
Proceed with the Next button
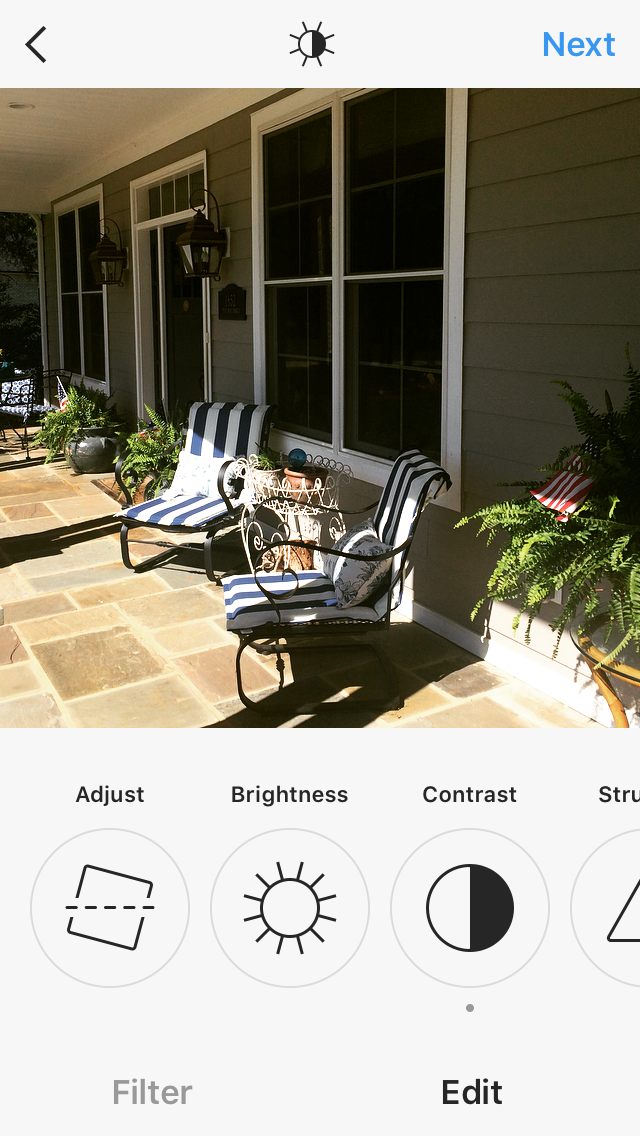[x=578, y=45]
